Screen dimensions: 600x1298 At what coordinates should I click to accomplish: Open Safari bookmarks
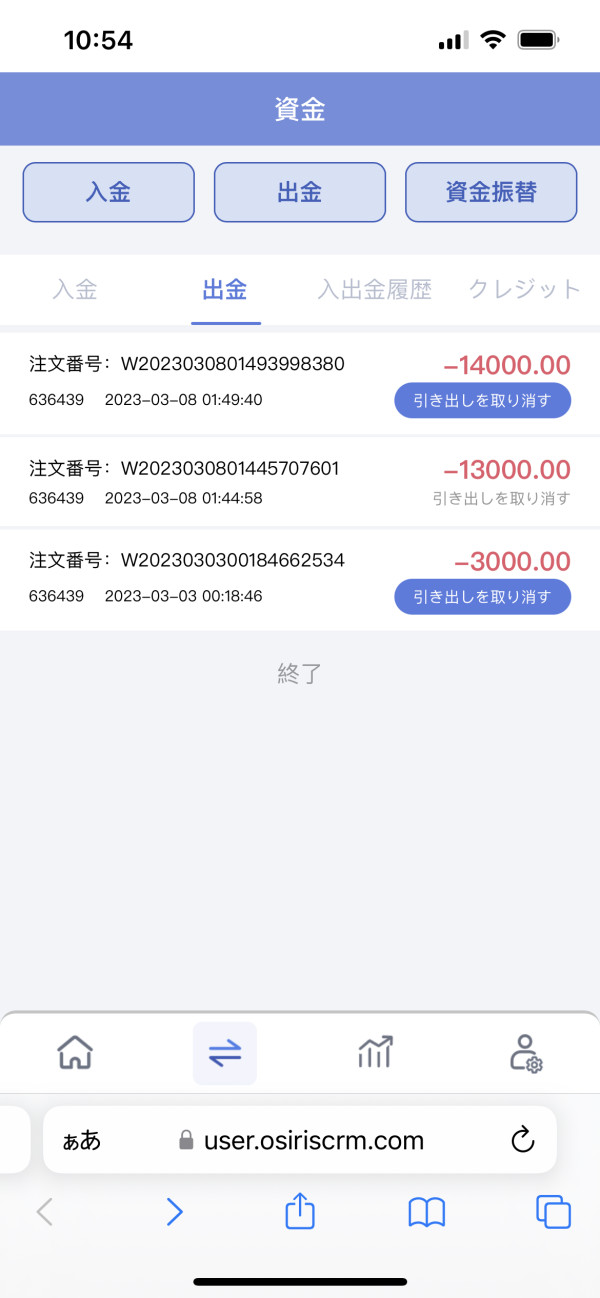(x=427, y=1213)
